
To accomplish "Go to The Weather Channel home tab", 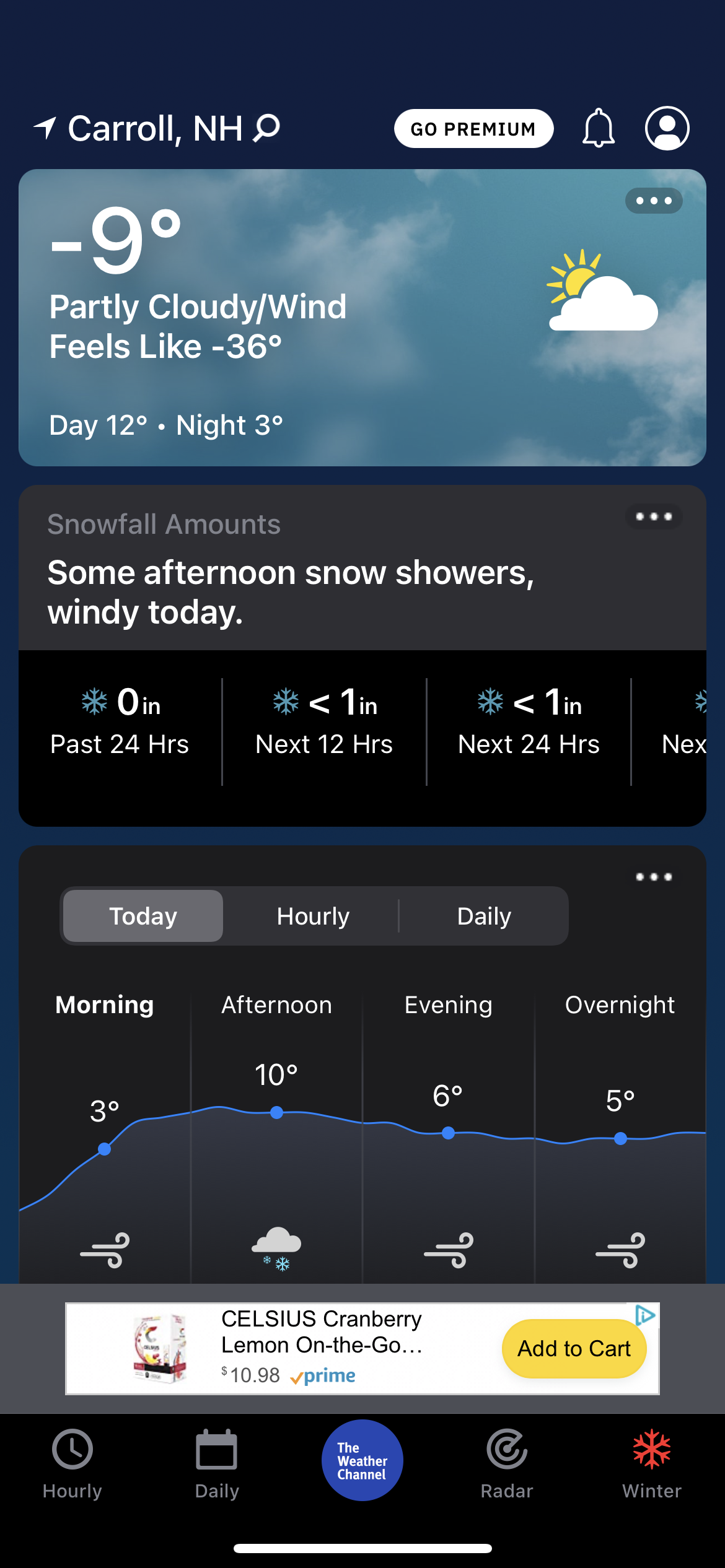I will coord(362,1460).
